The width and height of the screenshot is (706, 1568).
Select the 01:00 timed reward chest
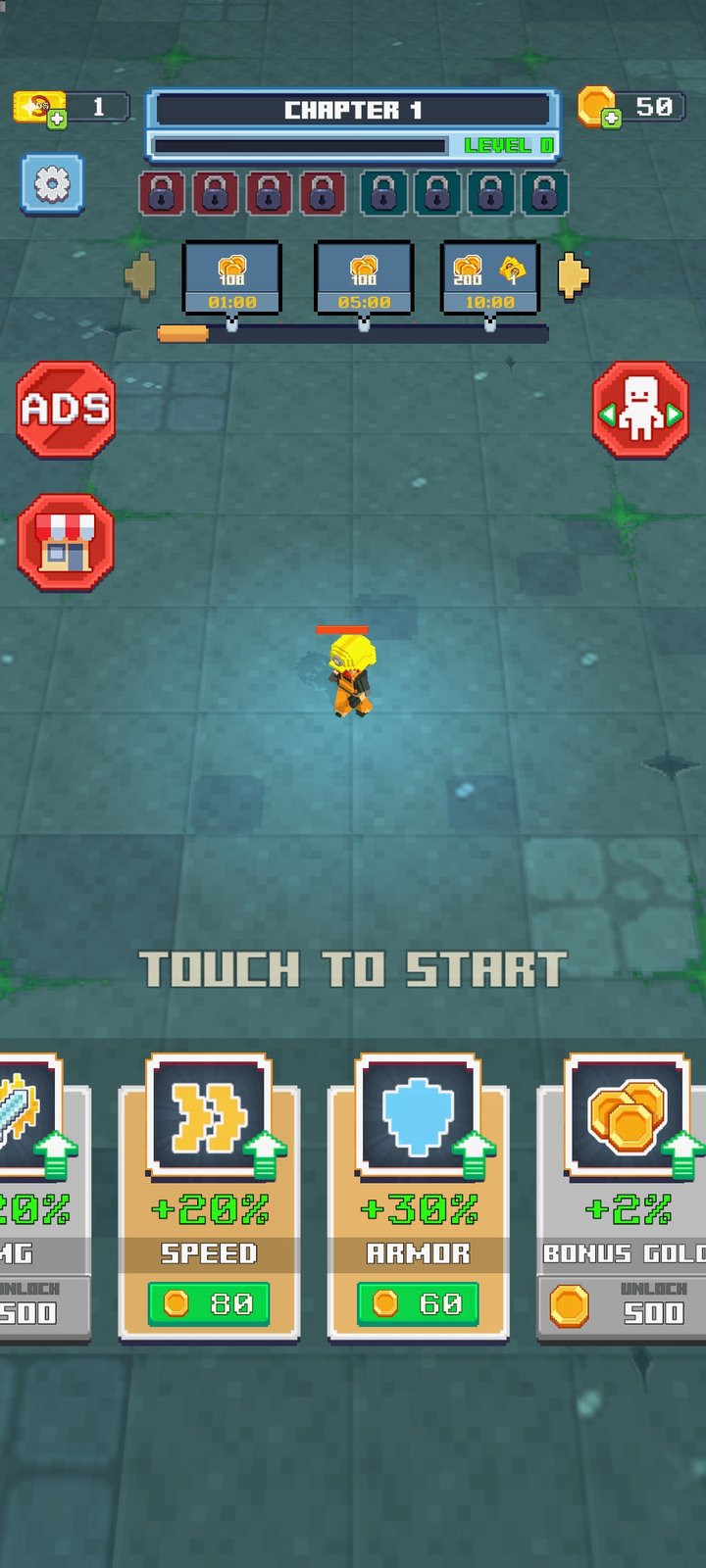point(232,277)
